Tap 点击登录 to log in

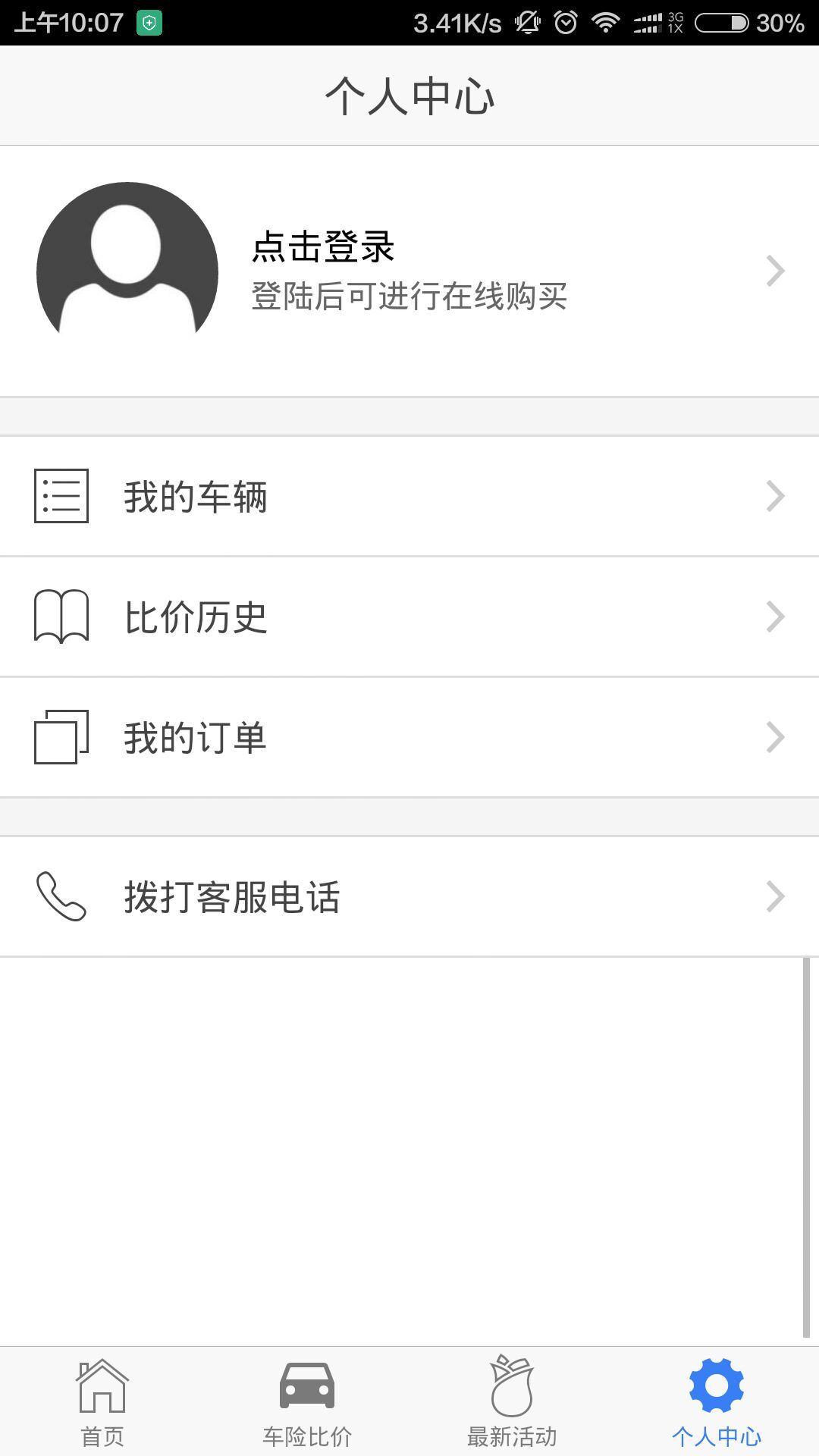323,246
